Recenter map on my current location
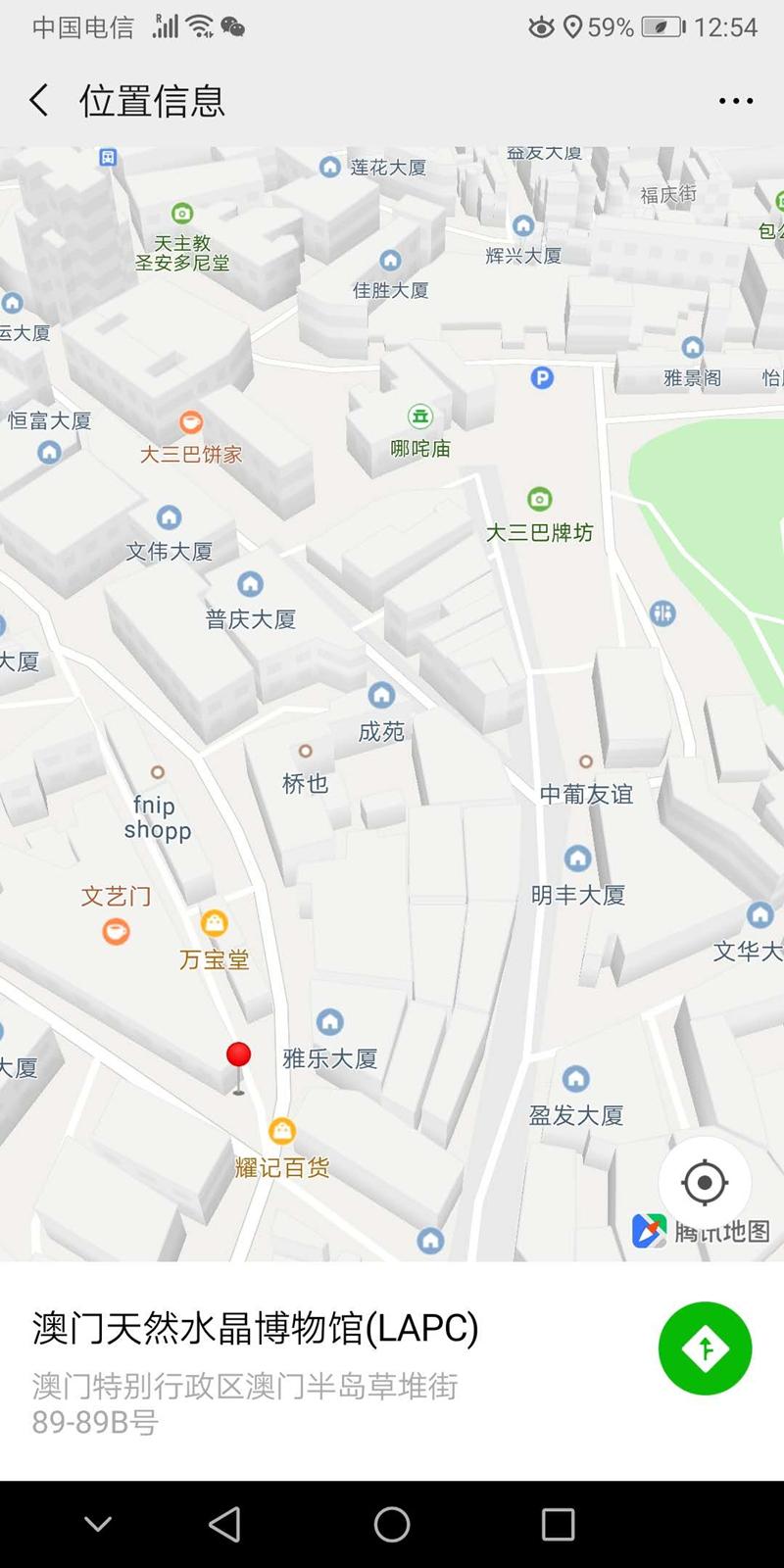The width and height of the screenshot is (784, 1568). (x=704, y=1182)
